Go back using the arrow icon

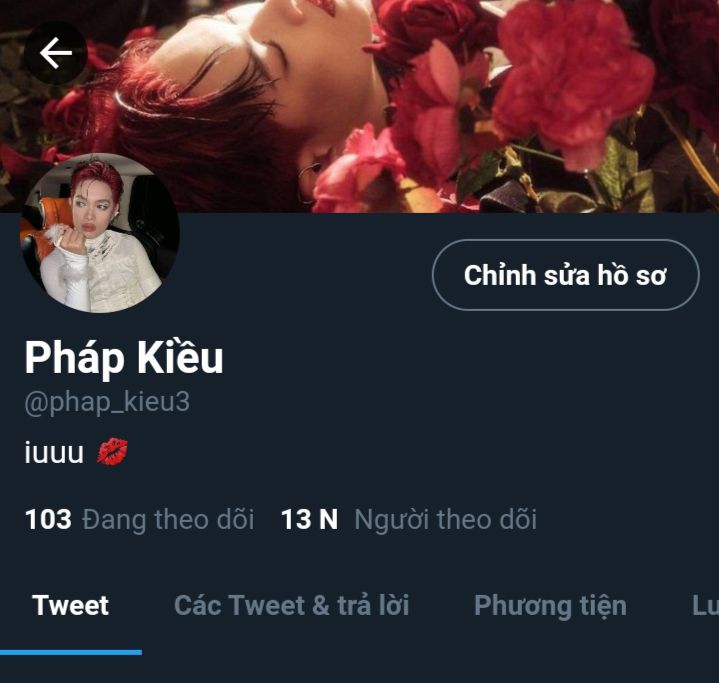point(56,53)
